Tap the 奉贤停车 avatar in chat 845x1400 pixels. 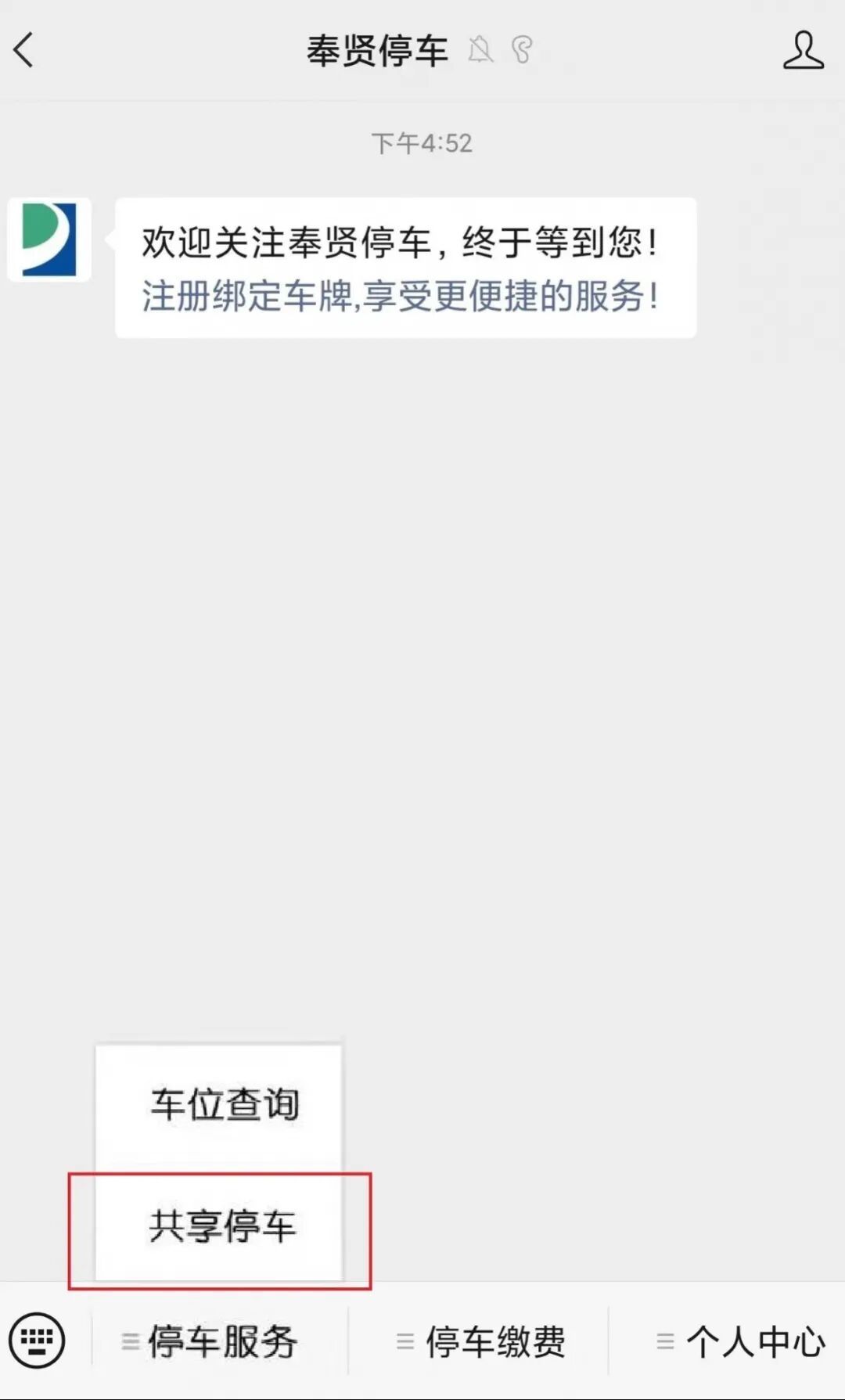[49, 239]
